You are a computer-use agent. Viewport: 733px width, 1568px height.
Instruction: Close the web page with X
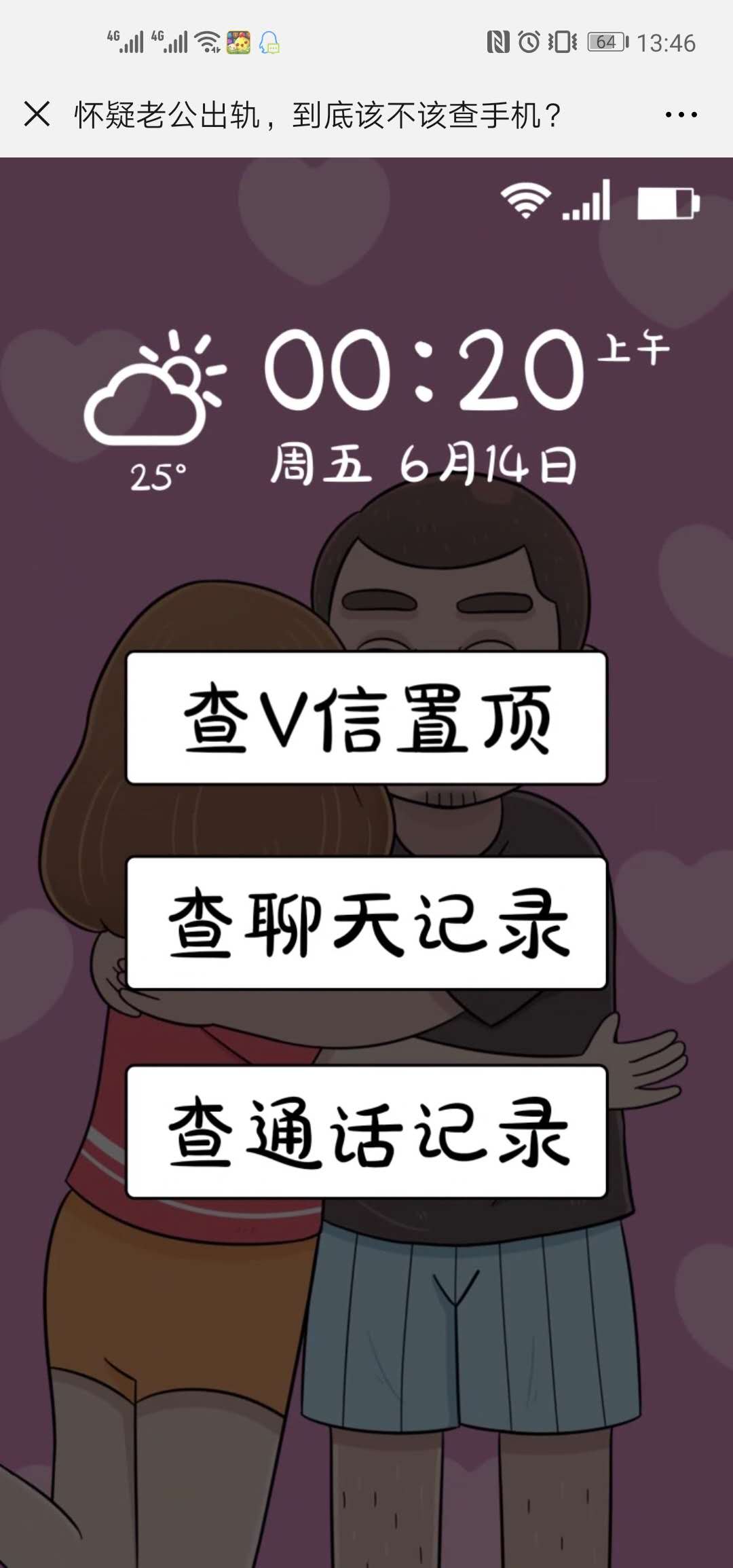(x=37, y=114)
